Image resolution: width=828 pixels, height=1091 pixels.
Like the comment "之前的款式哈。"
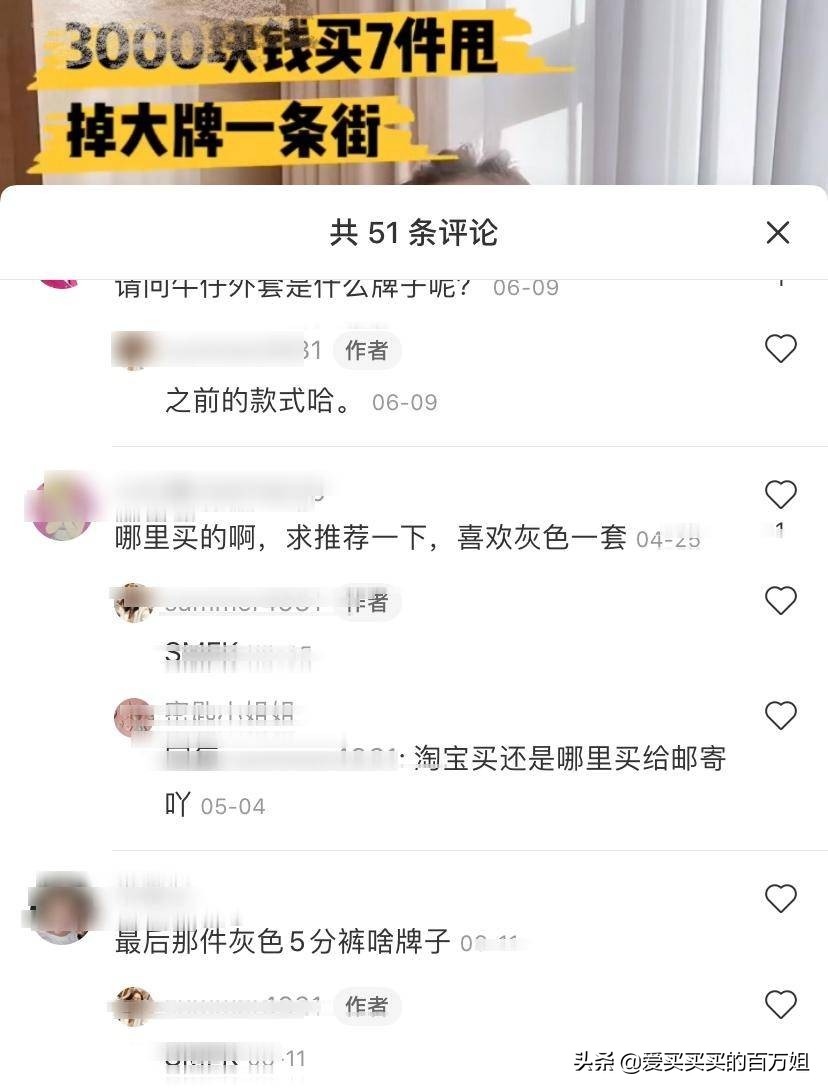click(781, 349)
